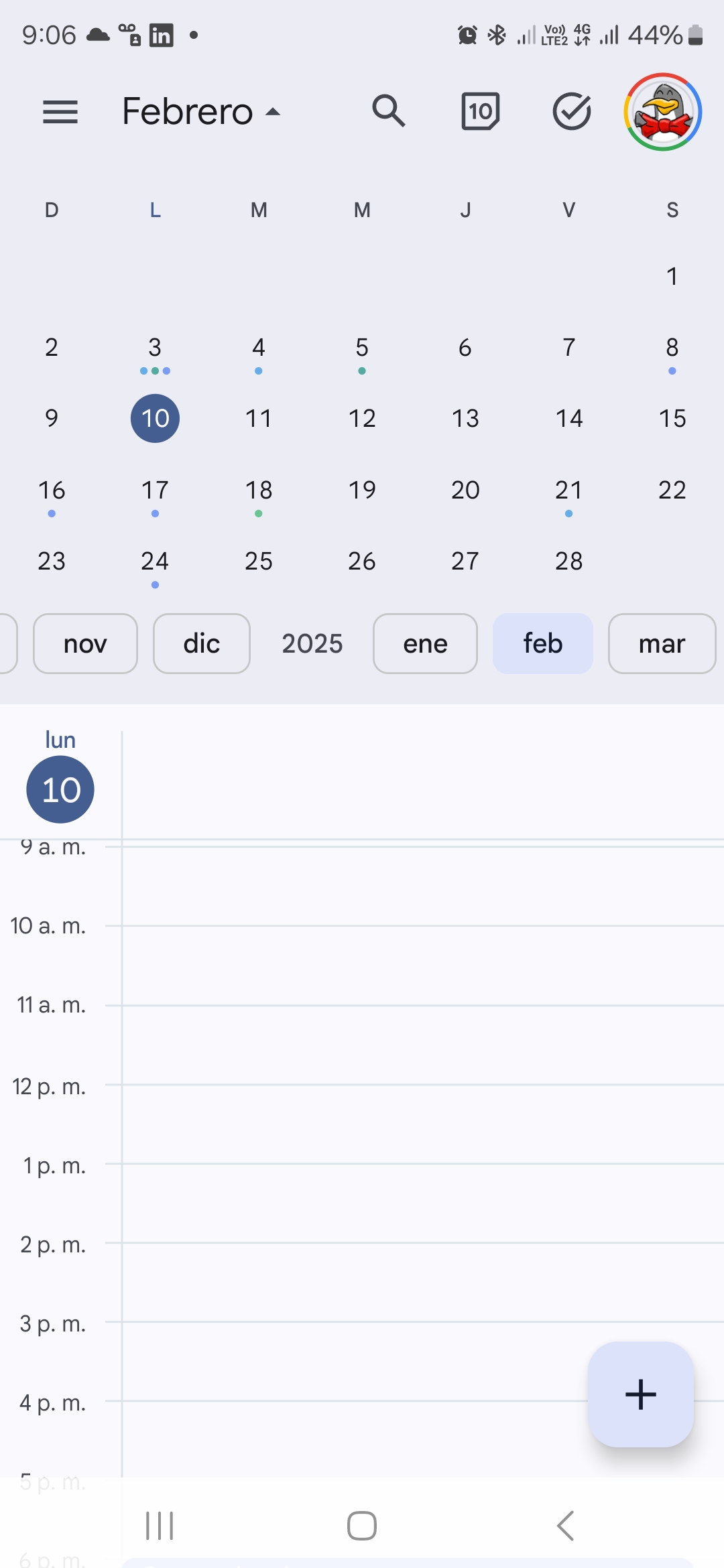Viewport: 724px width, 1568px height.
Task: Go back using the system back button
Action: pos(565,1526)
